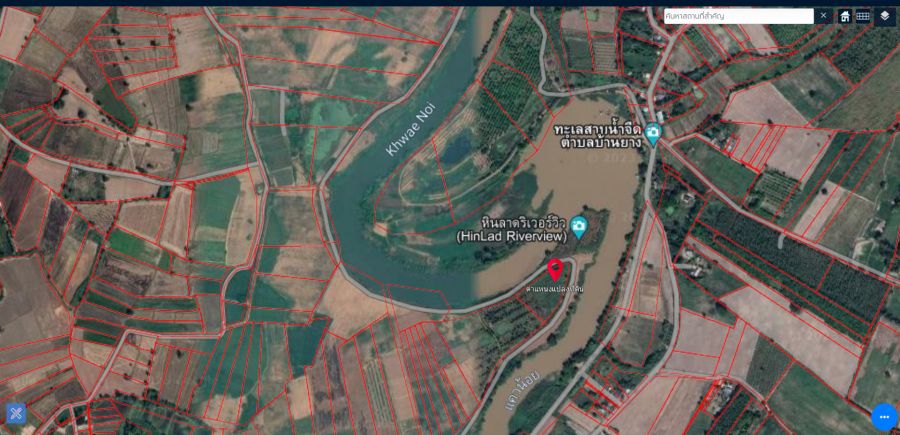Select the red land parcel pin
This screenshot has width=900, height=435.
555,269
